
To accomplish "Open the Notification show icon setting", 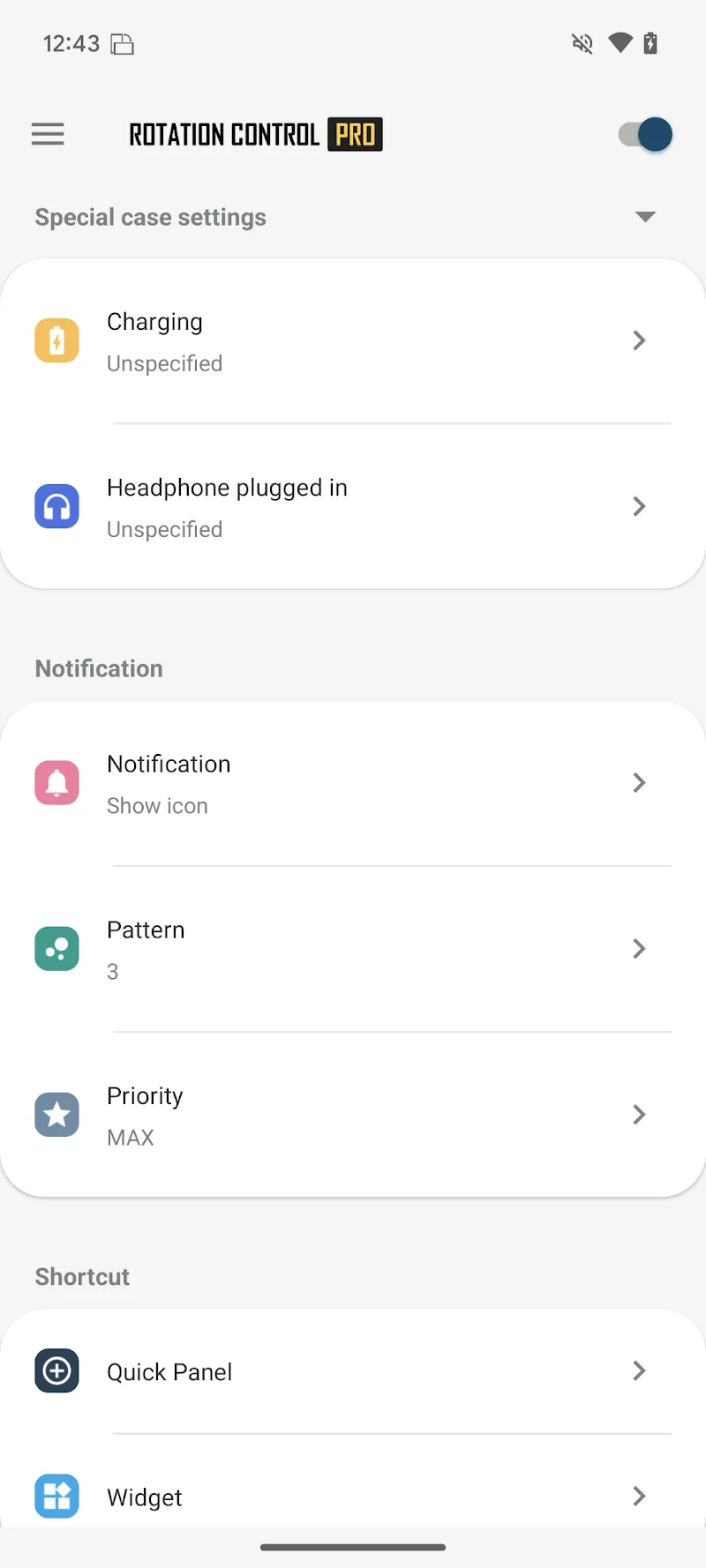I will tap(353, 783).
